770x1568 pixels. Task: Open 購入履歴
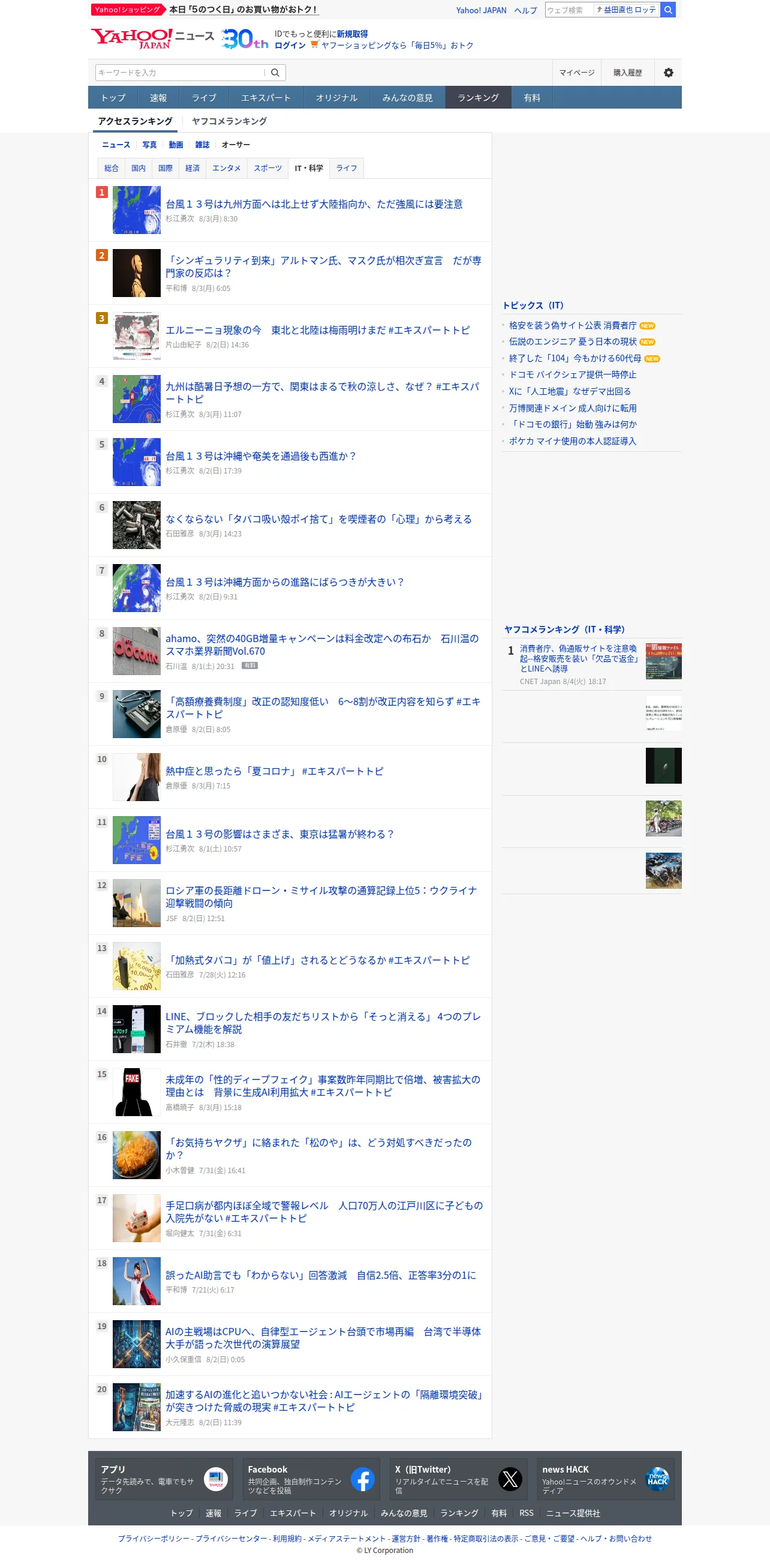click(627, 73)
